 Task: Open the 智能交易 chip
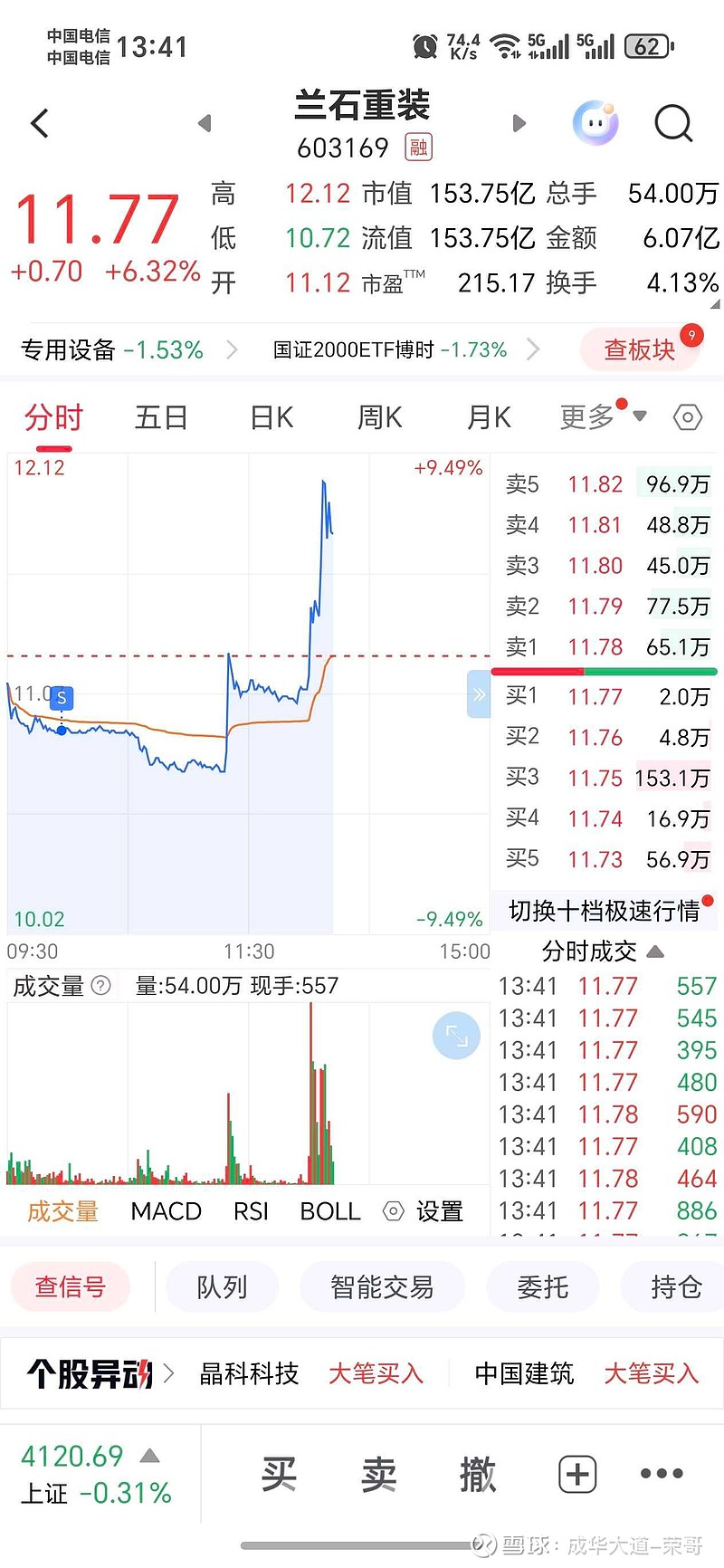[x=382, y=1286]
